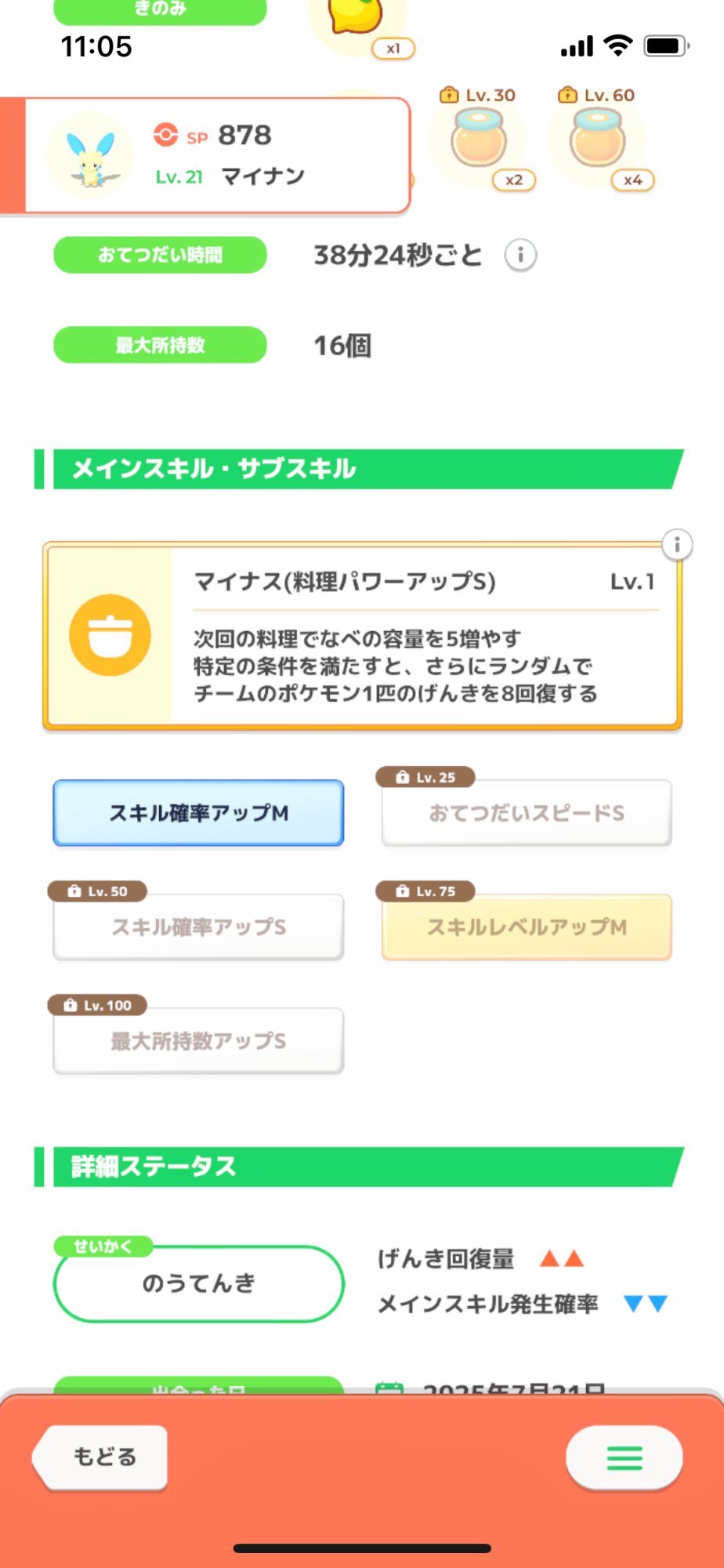724x1568 pixels.
Task: Open the マイナス main skill card
Action: (362, 636)
